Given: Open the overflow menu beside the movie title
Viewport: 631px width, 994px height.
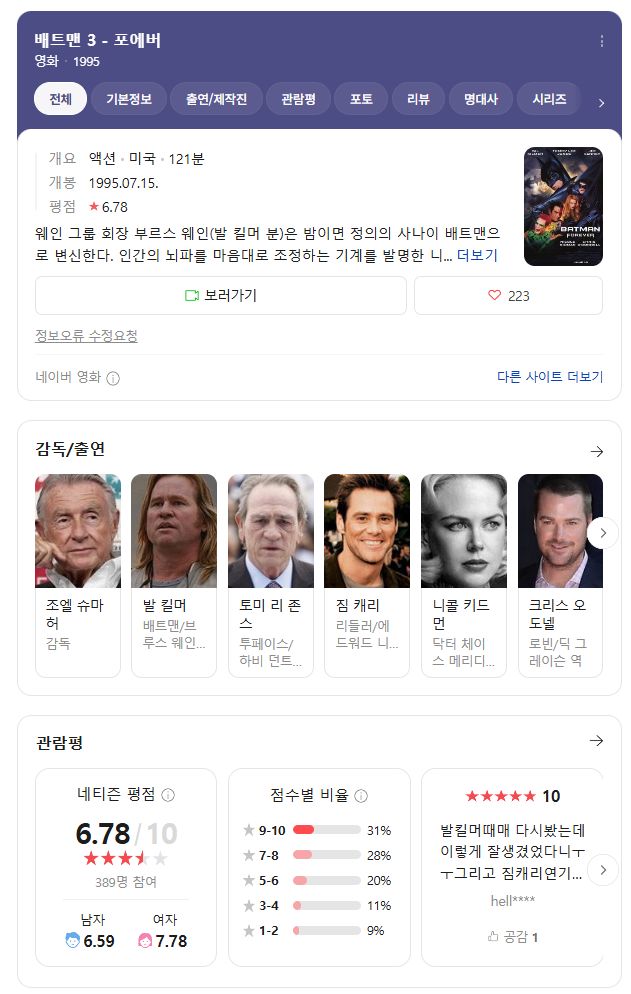Looking at the screenshot, I should pyautogui.click(x=601, y=41).
